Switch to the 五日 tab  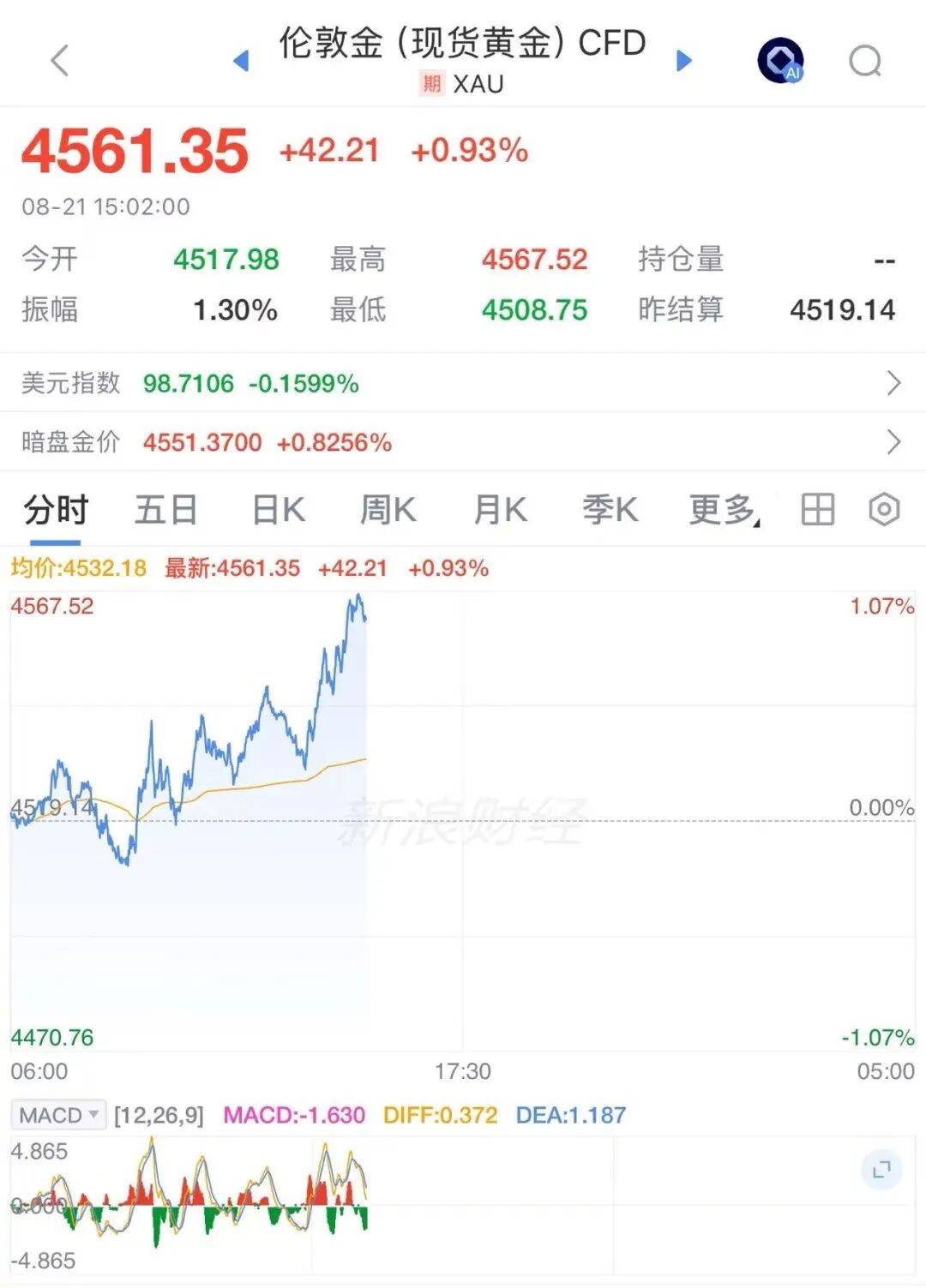pos(166,510)
